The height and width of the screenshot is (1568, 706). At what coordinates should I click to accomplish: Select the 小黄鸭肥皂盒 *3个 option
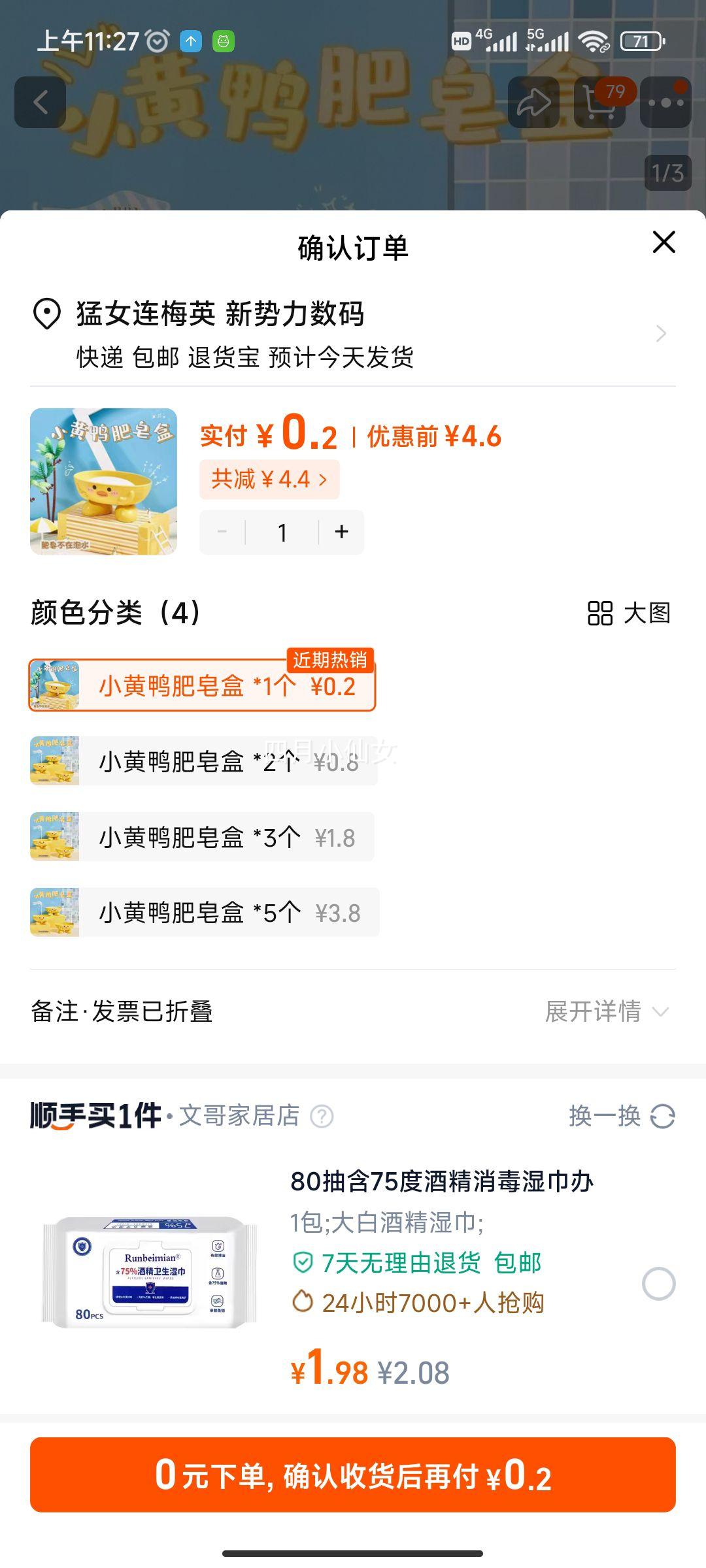(203, 838)
